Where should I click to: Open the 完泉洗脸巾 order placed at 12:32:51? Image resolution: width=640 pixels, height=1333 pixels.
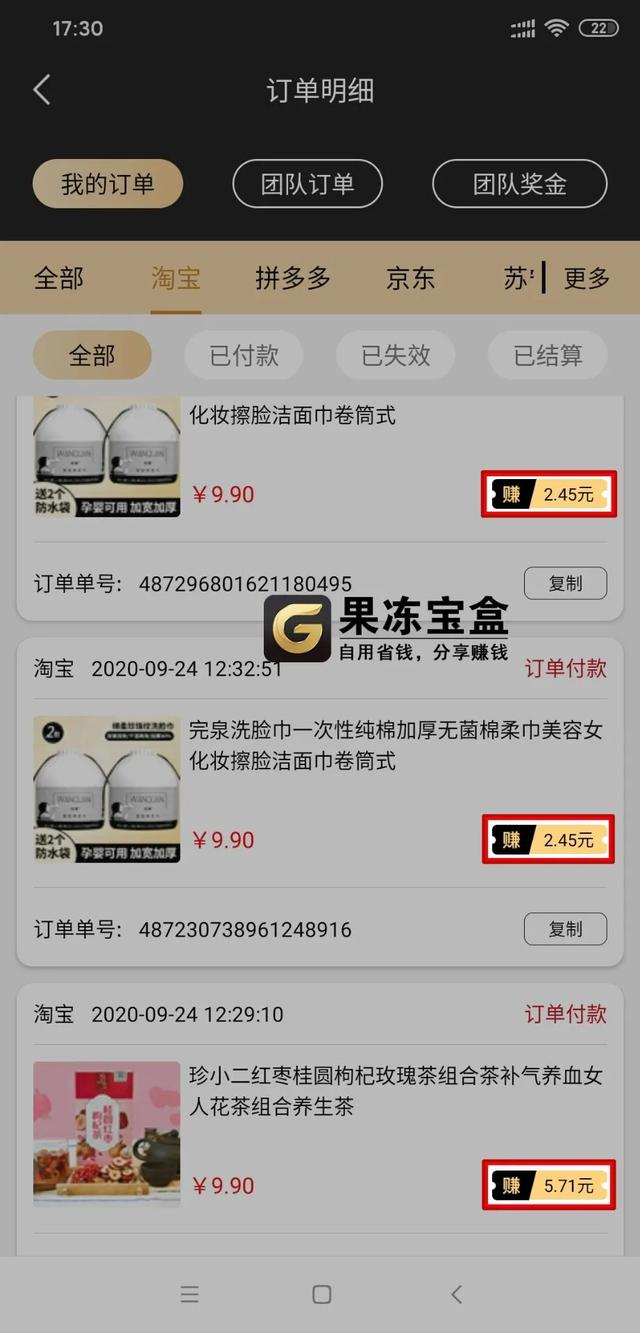[320, 801]
